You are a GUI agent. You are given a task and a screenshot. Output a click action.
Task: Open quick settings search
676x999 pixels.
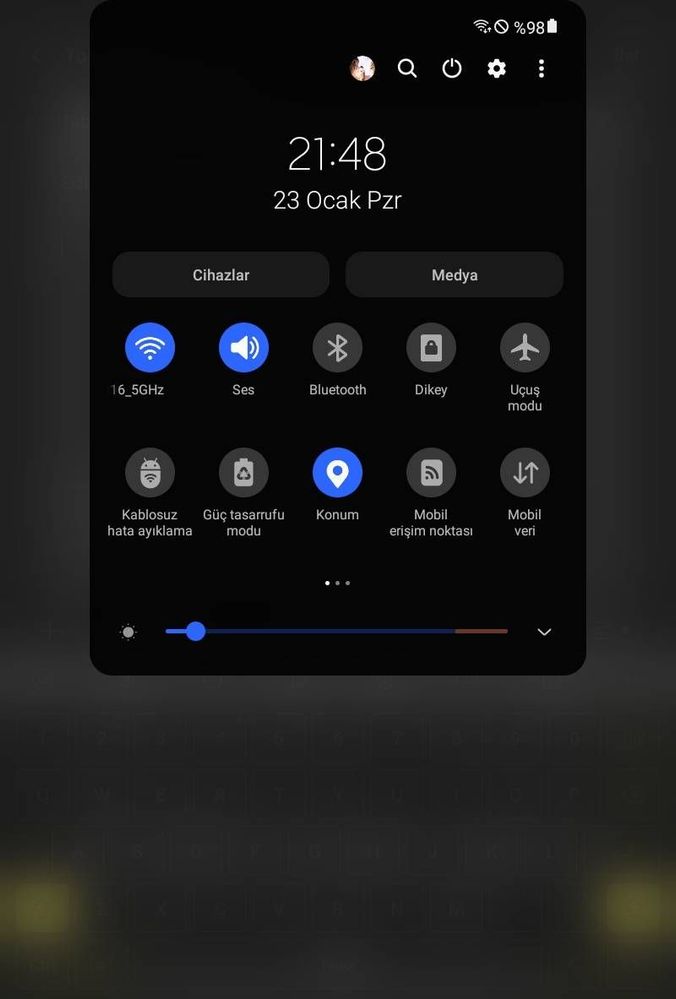click(407, 68)
